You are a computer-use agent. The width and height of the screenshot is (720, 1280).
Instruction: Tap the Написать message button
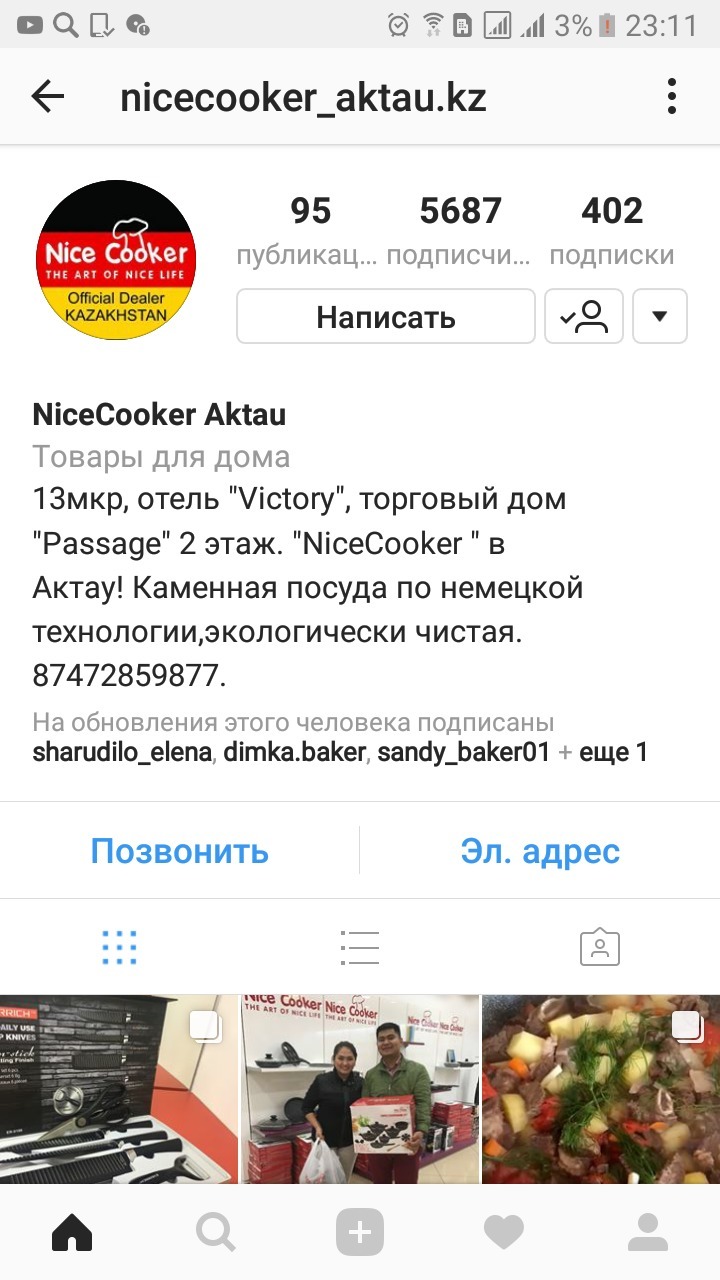coord(386,317)
